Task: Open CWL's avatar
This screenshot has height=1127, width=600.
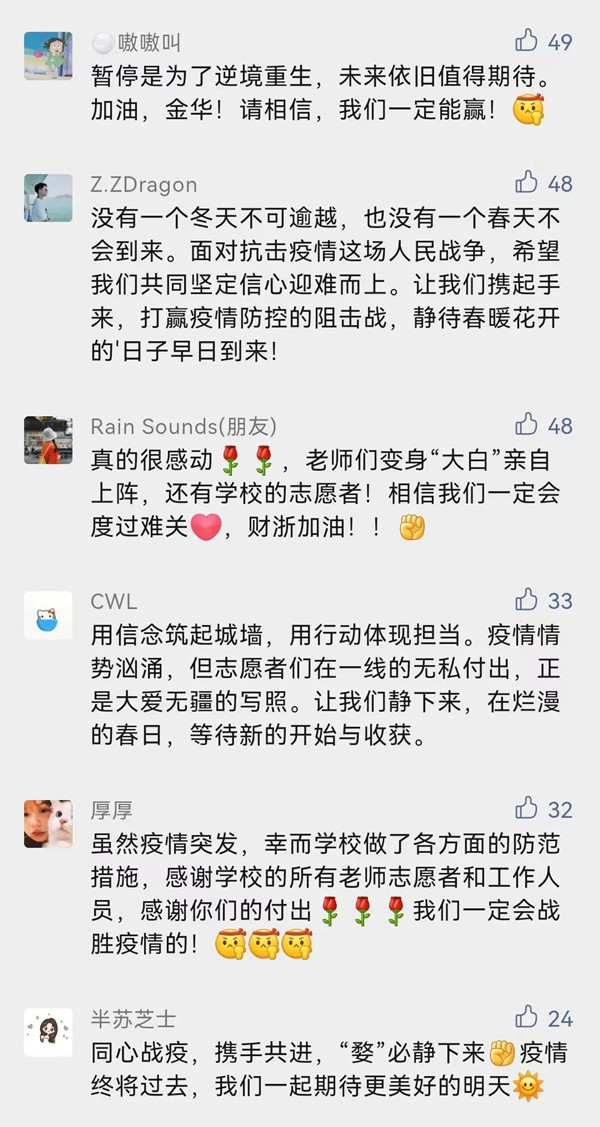Action: [48, 615]
